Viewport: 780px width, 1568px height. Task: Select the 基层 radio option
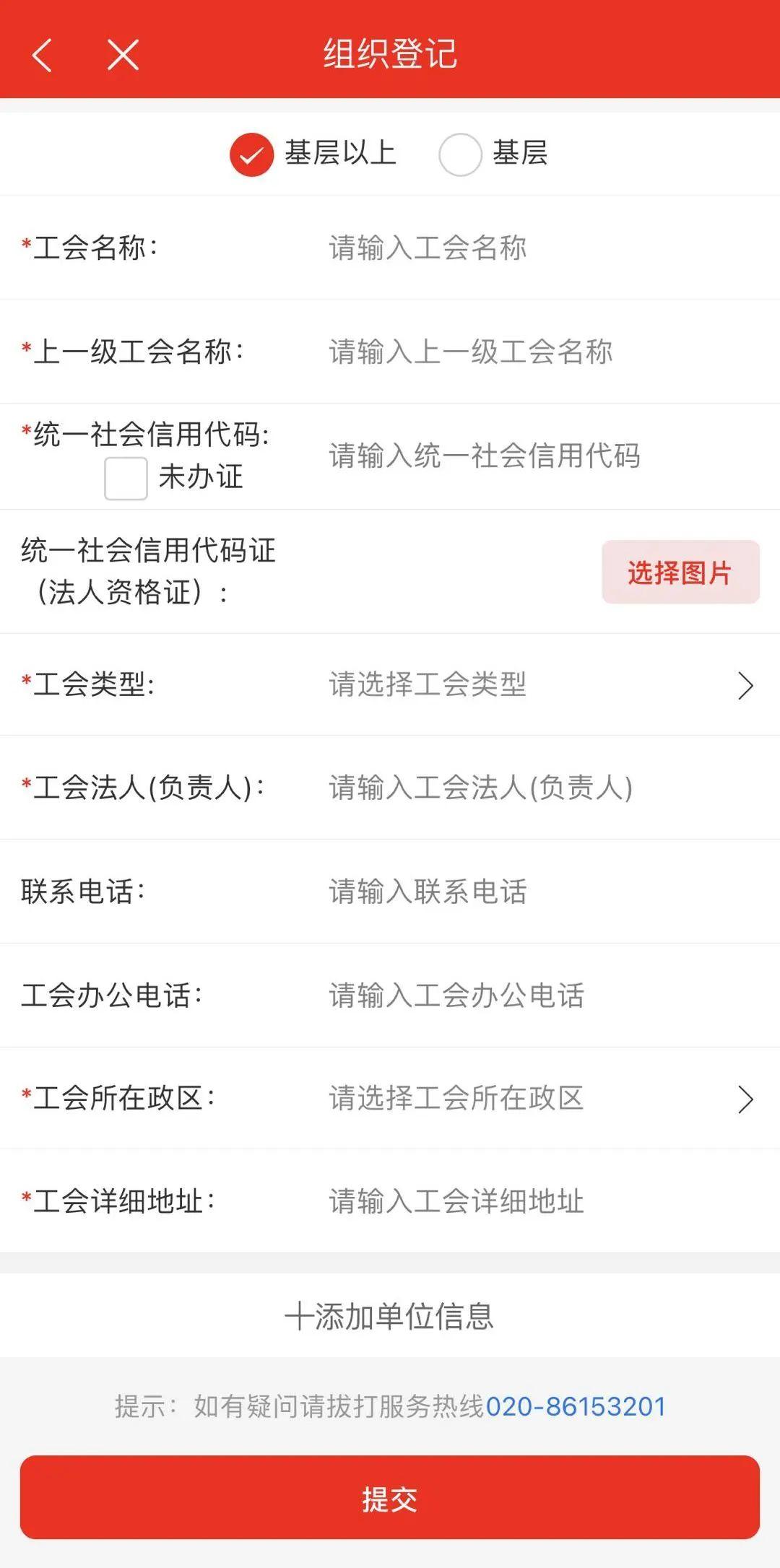460,154
